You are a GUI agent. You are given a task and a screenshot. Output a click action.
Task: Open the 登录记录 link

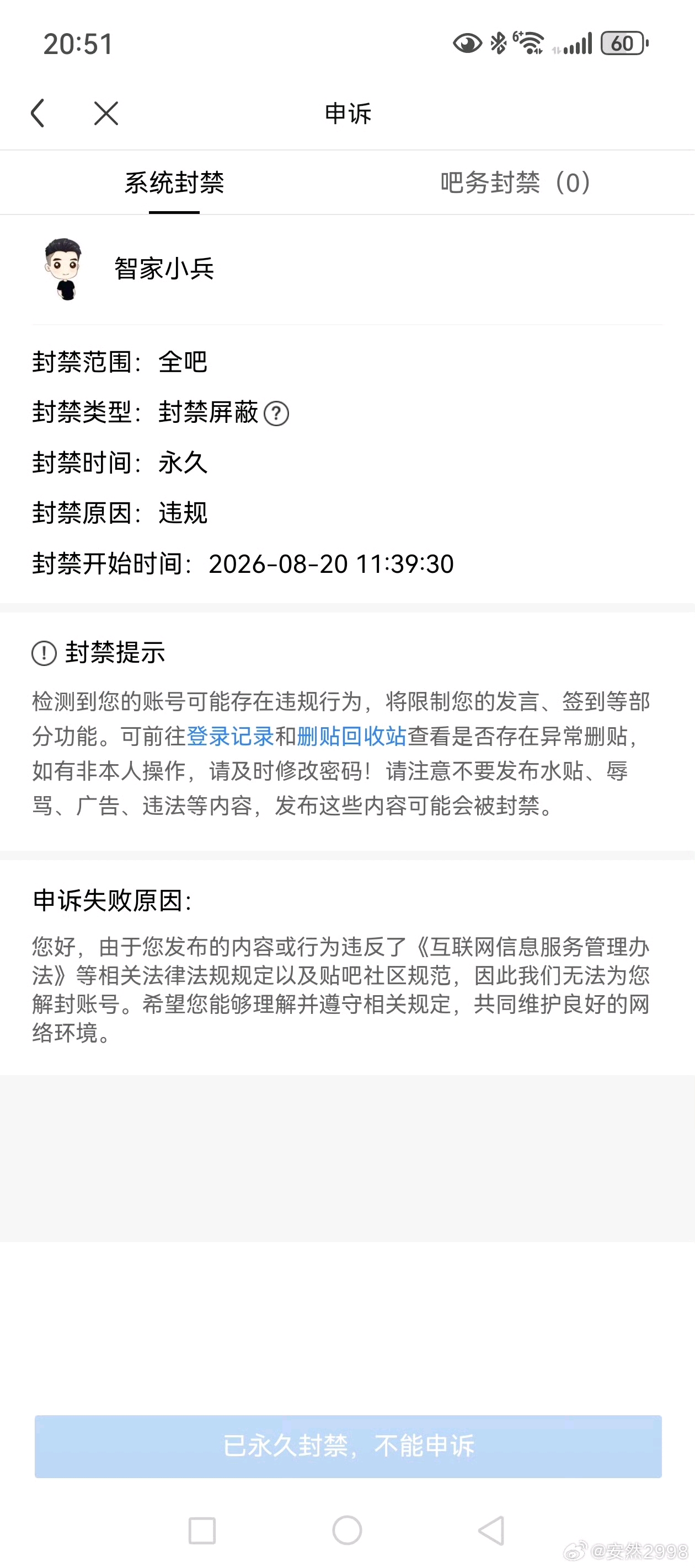230,737
